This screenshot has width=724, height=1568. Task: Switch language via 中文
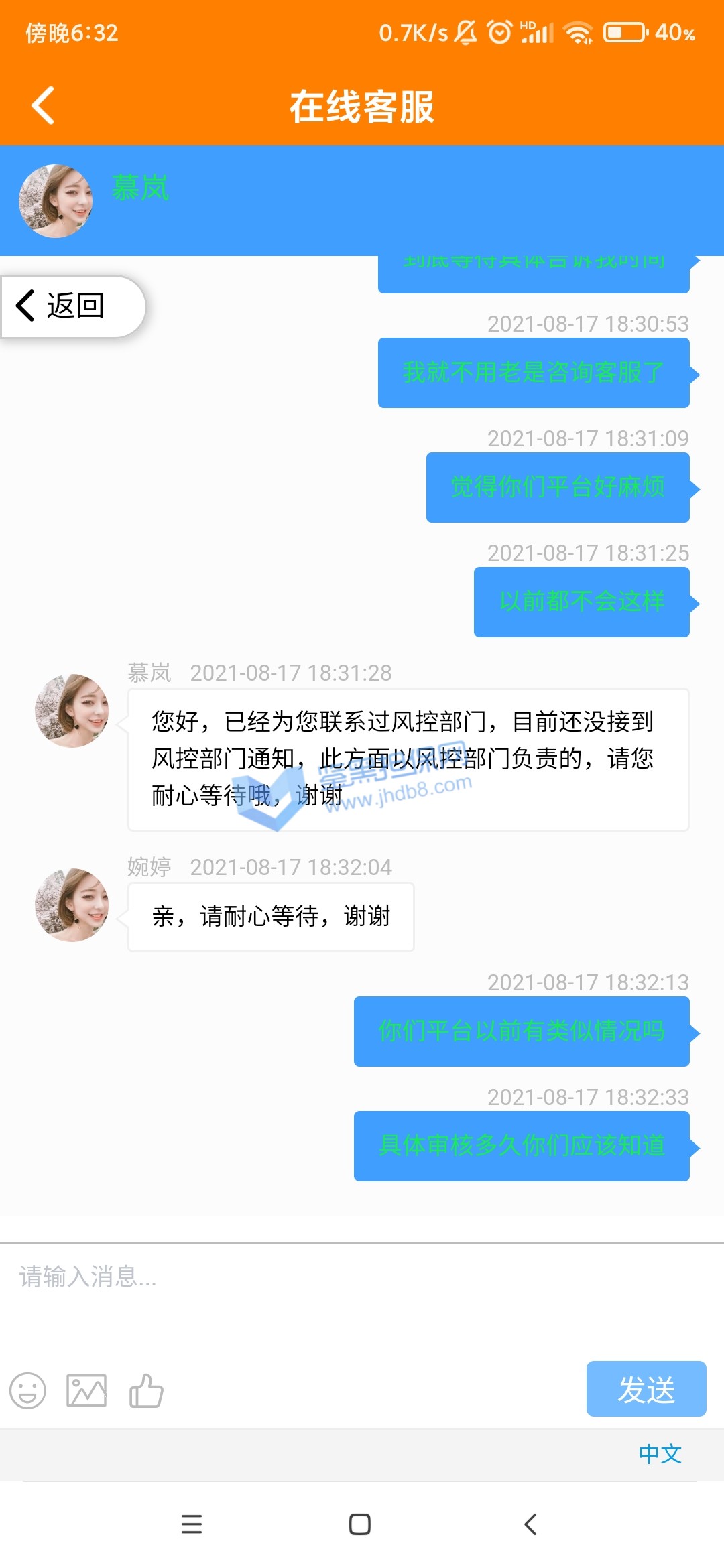660,1454
